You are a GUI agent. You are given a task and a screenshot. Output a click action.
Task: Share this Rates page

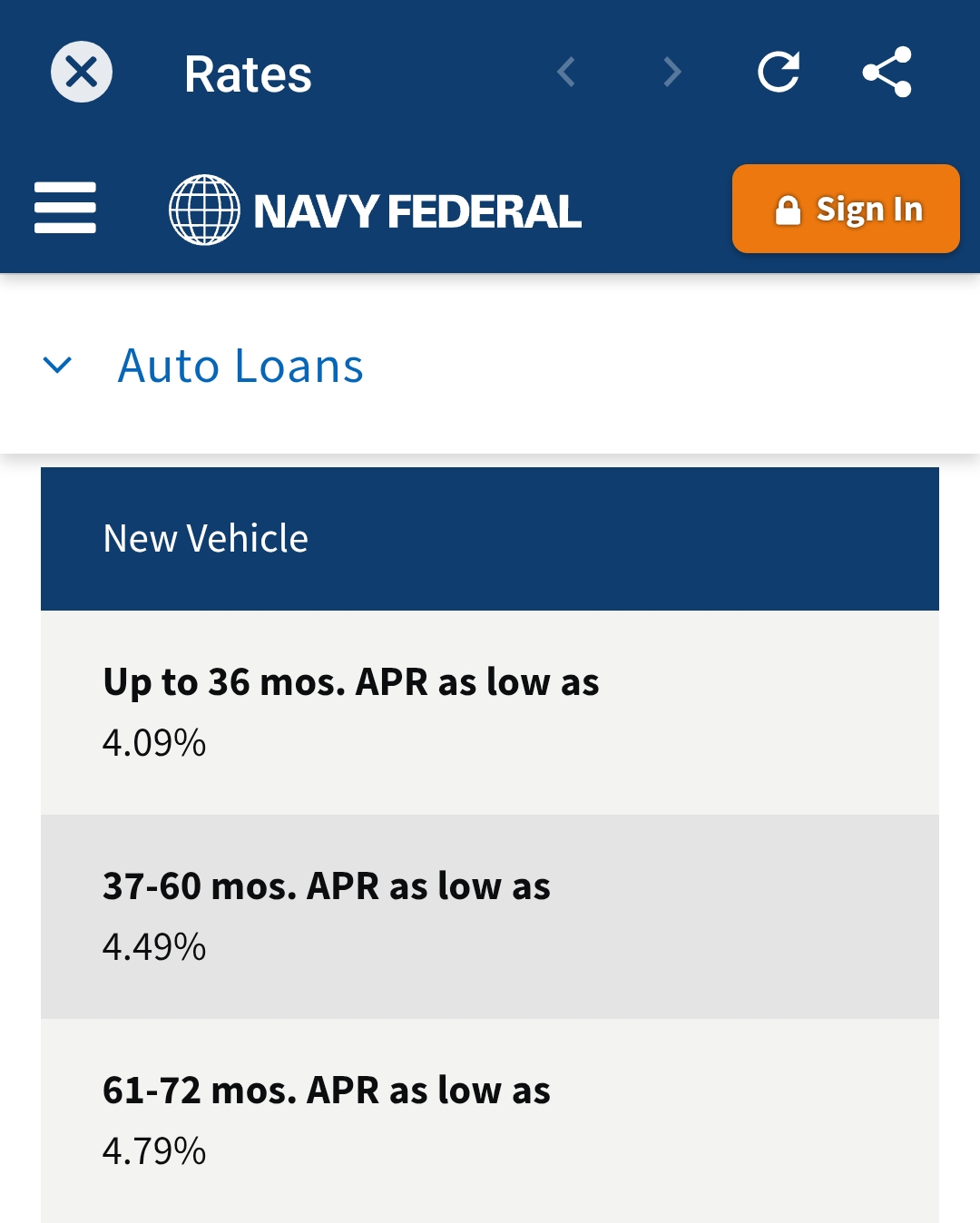point(887,73)
